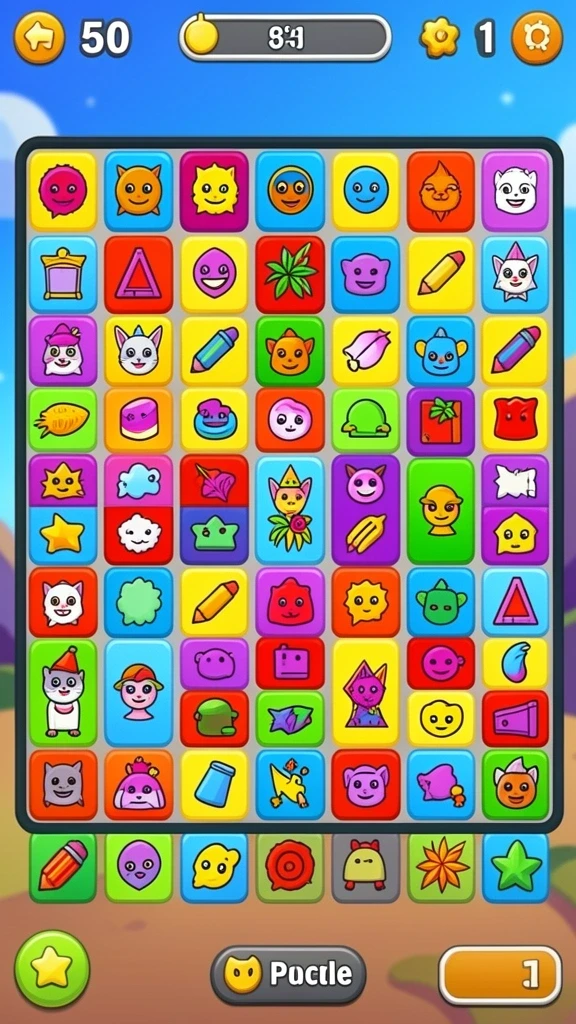The height and width of the screenshot is (1024, 576).
Task: Select the purple triangle tile on red background
Action: pyautogui.click(x=138, y=274)
